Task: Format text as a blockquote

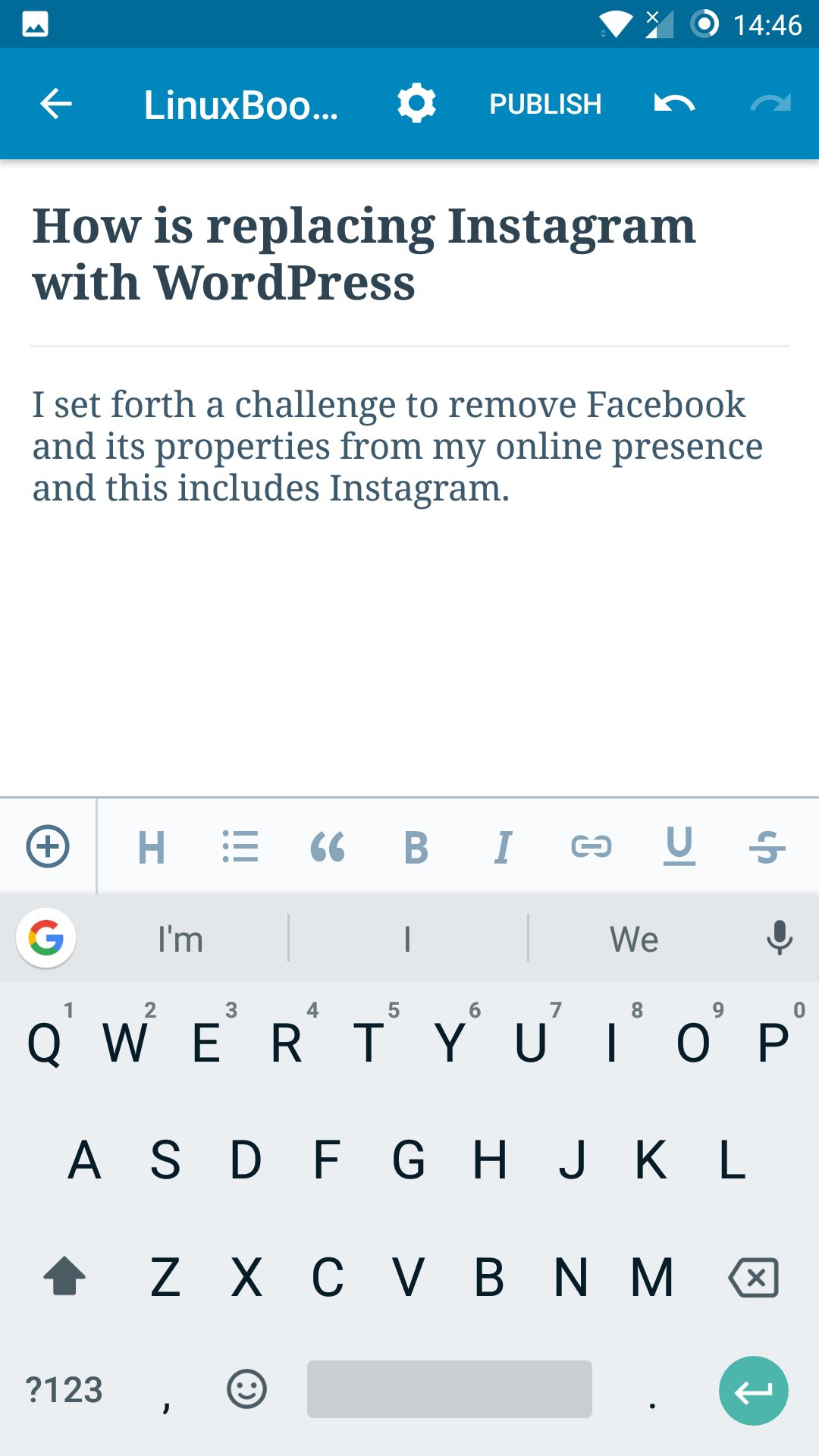Action: [328, 847]
